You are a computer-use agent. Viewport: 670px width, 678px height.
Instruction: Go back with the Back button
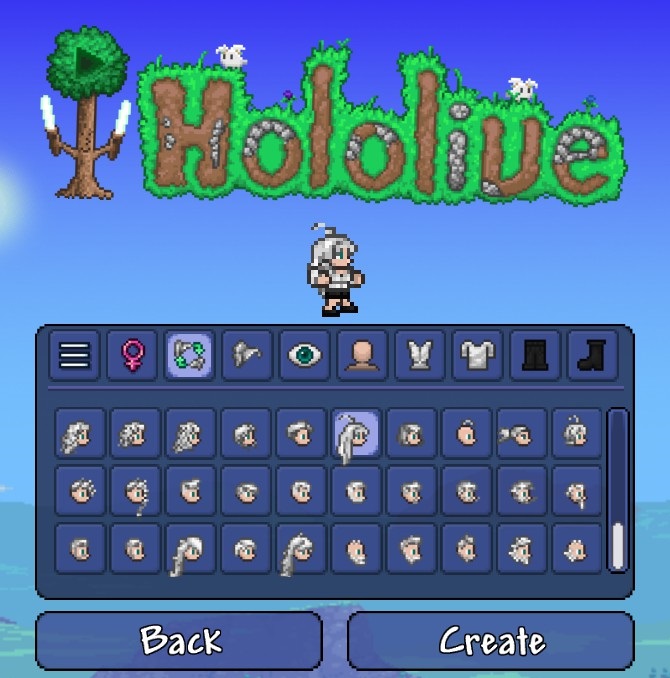click(179, 640)
